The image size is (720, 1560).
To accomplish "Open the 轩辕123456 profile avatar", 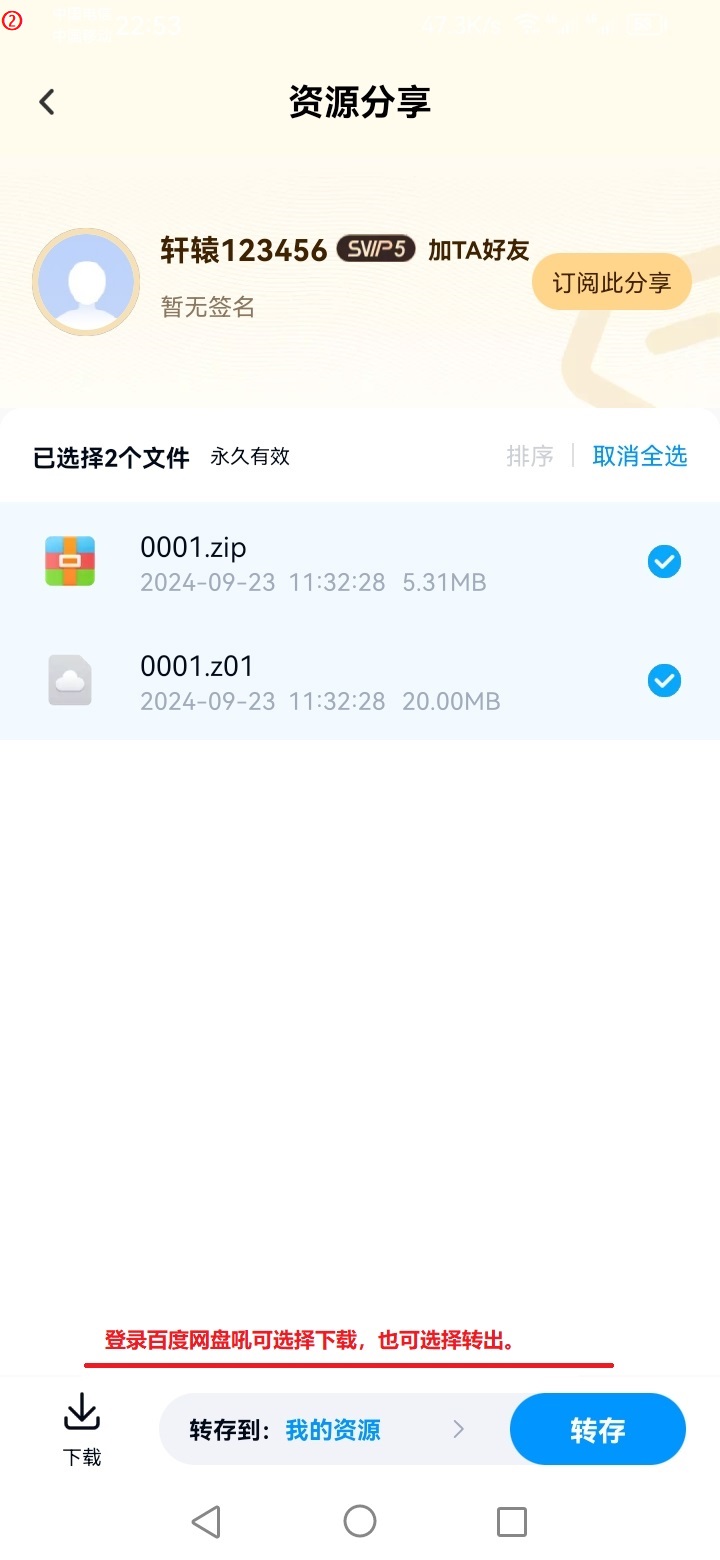I will click(86, 282).
